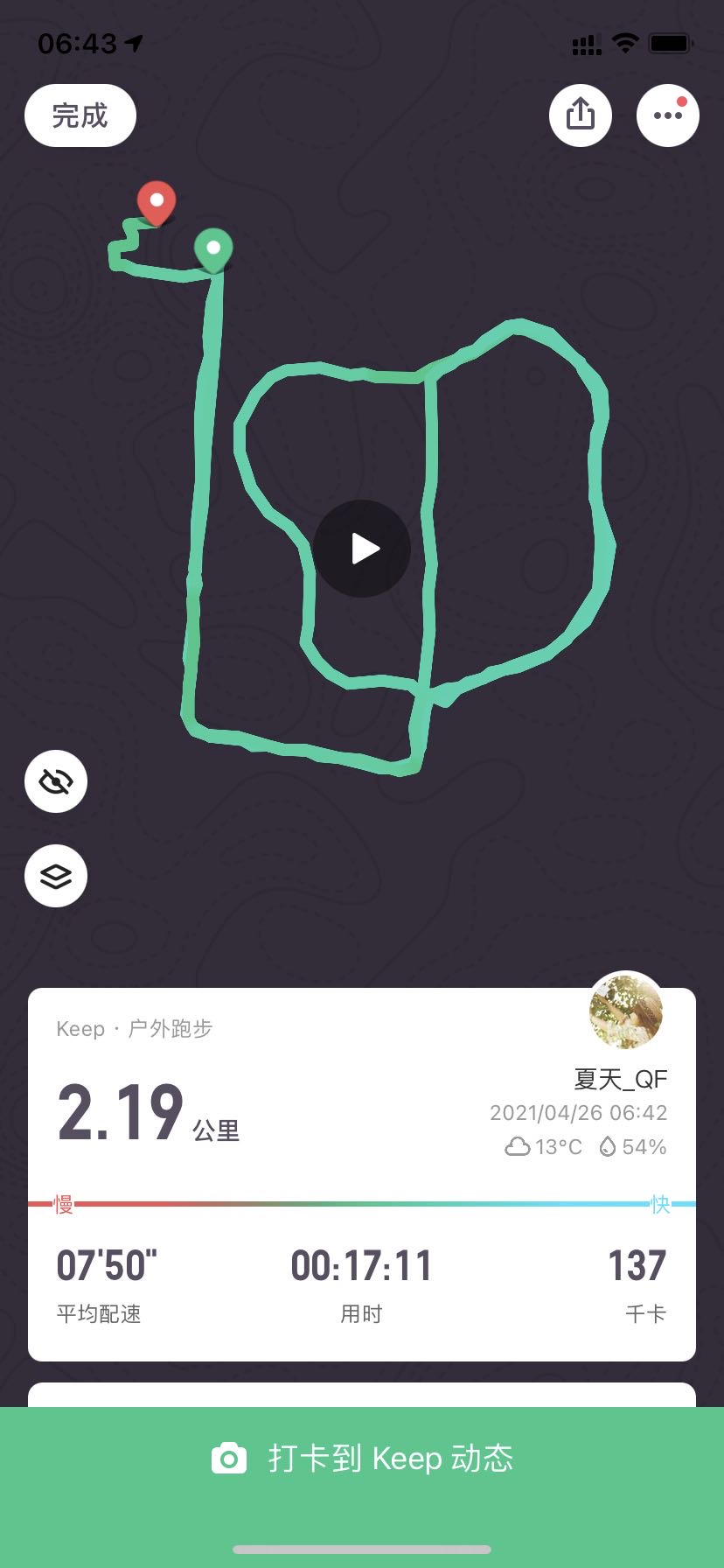Tap the 完成 button to finish
Viewport: 724px width, 1568px height.
[x=80, y=115]
